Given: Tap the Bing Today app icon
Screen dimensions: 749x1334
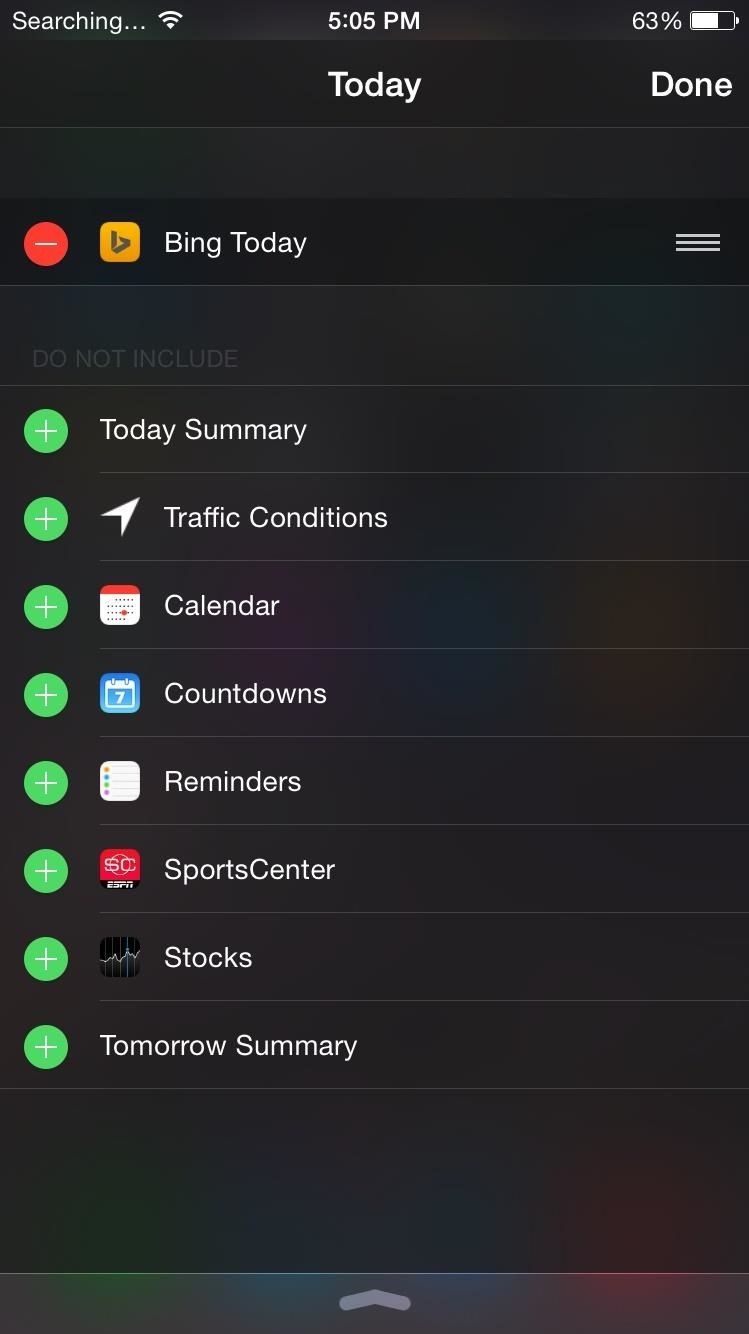Looking at the screenshot, I should click(120, 242).
